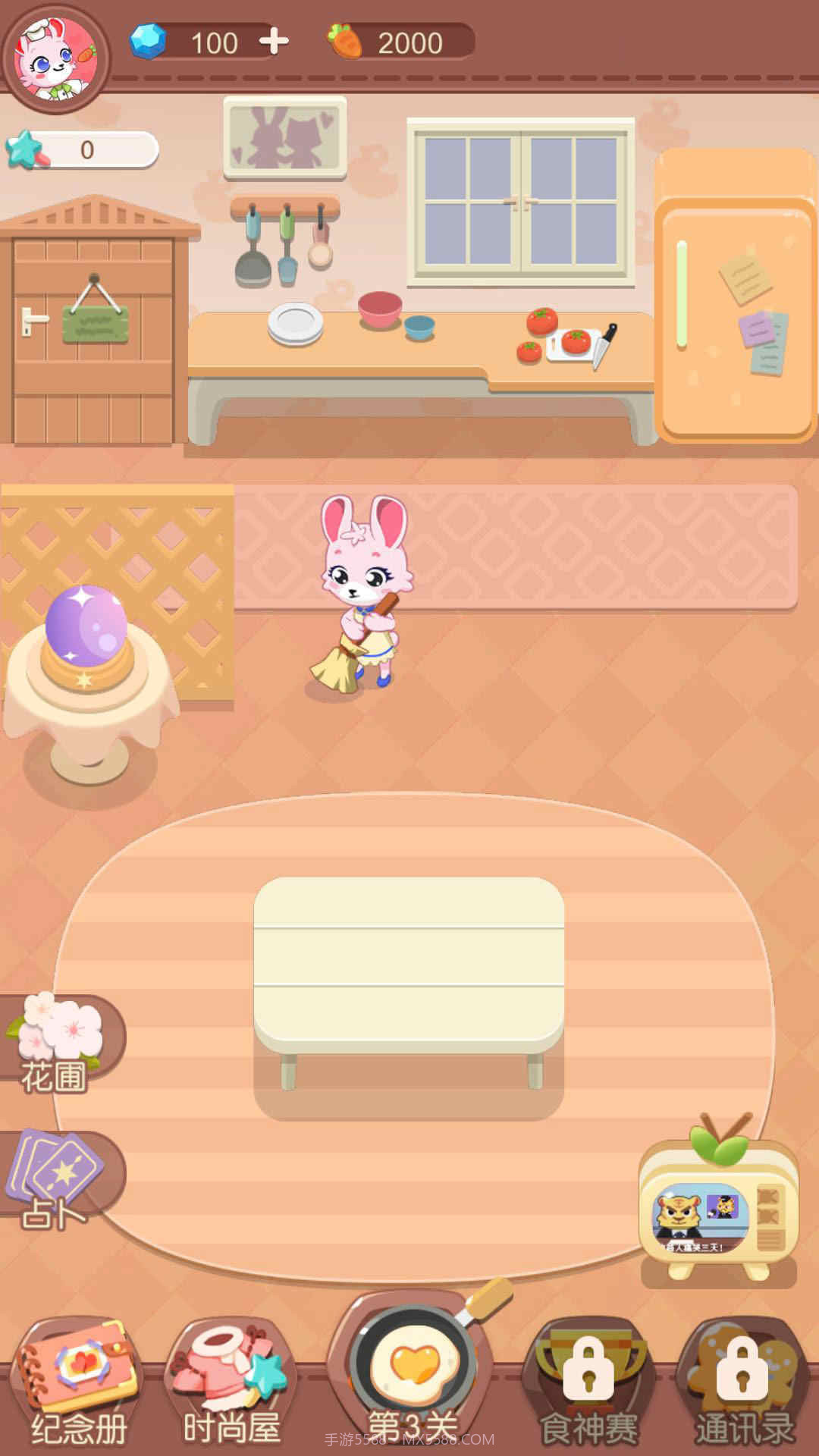Go to the 时尚屋 fashion house
The width and height of the screenshot is (819, 1456).
pos(231,1382)
